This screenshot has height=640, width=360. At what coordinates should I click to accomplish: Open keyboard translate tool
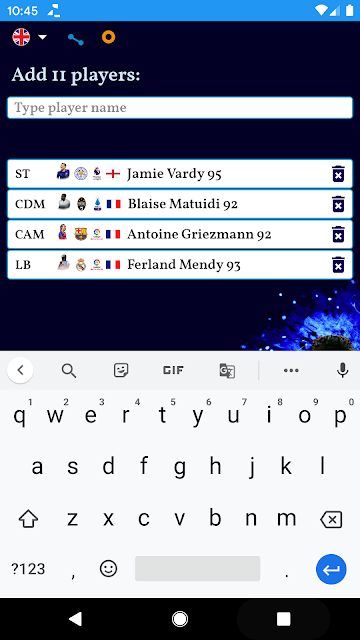pos(227,371)
